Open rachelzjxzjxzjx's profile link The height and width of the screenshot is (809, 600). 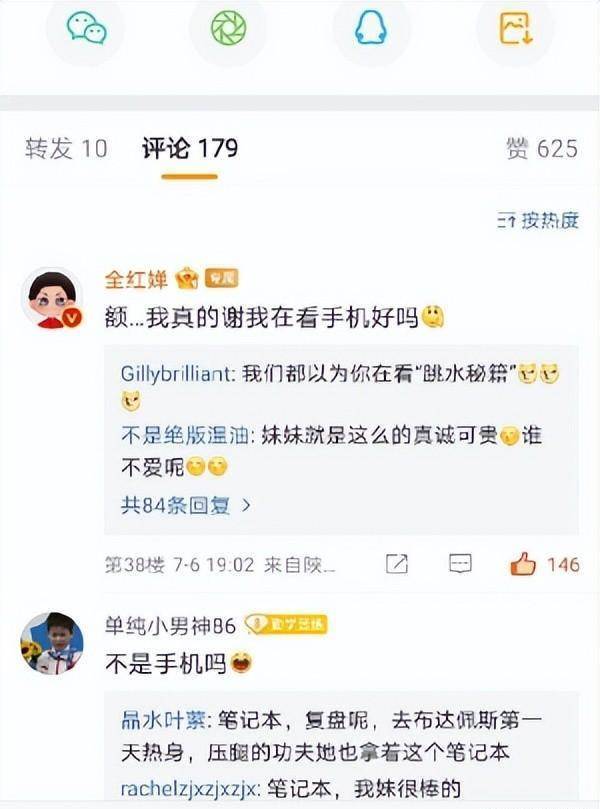[x=188, y=790]
